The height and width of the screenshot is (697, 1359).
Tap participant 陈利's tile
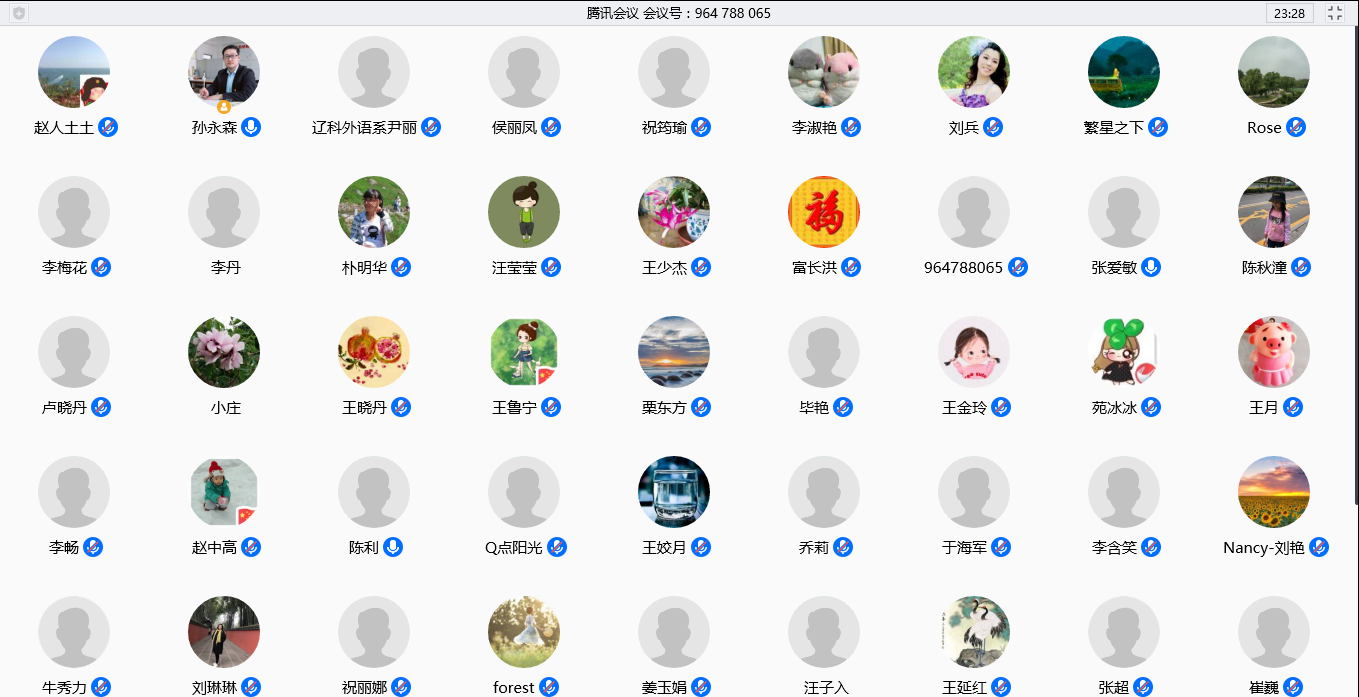point(374,493)
